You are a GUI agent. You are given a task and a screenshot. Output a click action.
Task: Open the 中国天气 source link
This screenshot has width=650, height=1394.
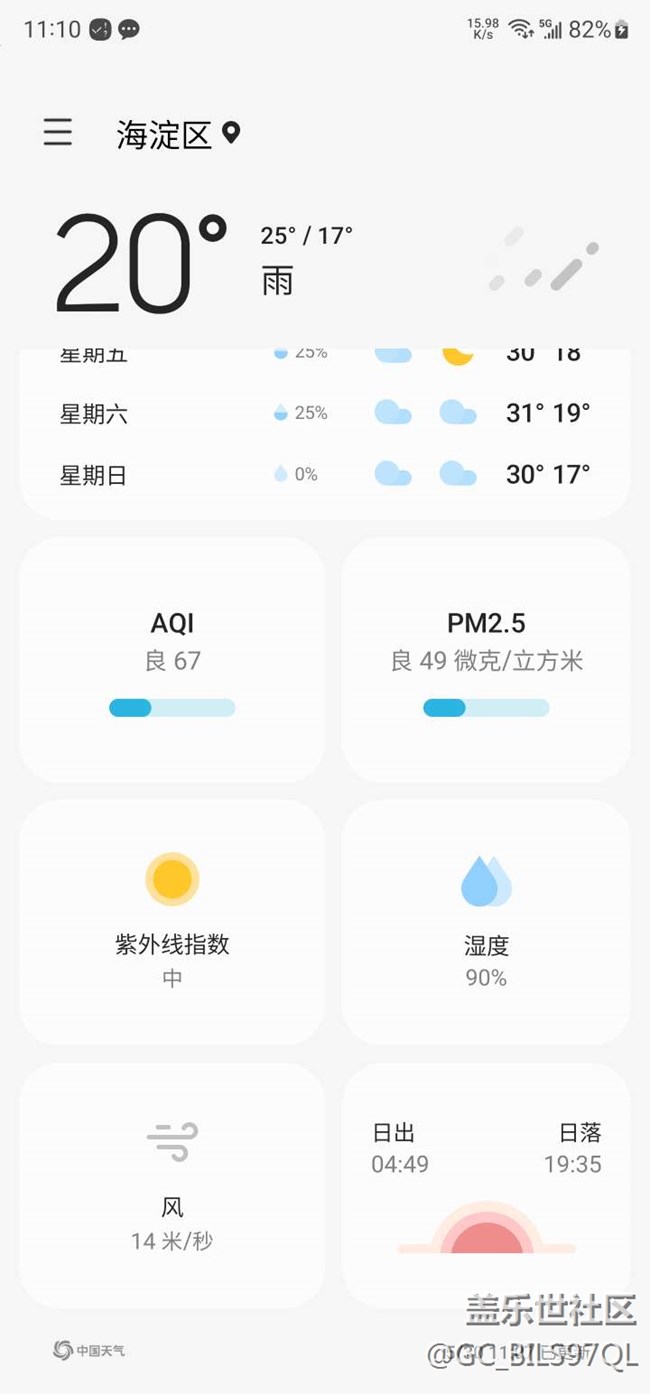pyautogui.click(x=90, y=1351)
